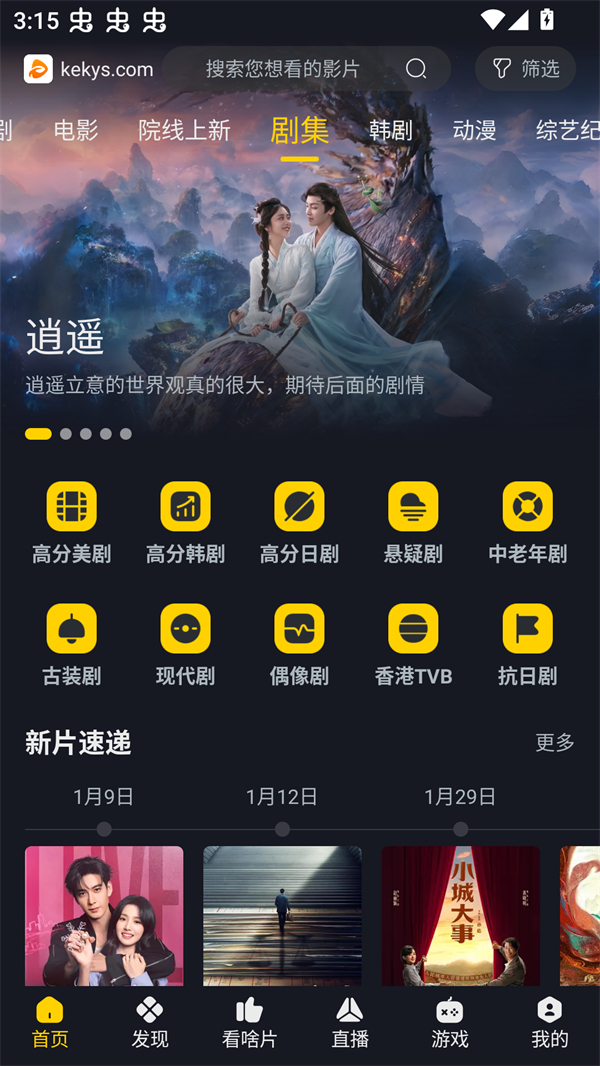Image resolution: width=600 pixels, height=1066 pixels.
Task: Open the 高分韩剧 category
Action: pyautogui.click(x=185, y=522)
